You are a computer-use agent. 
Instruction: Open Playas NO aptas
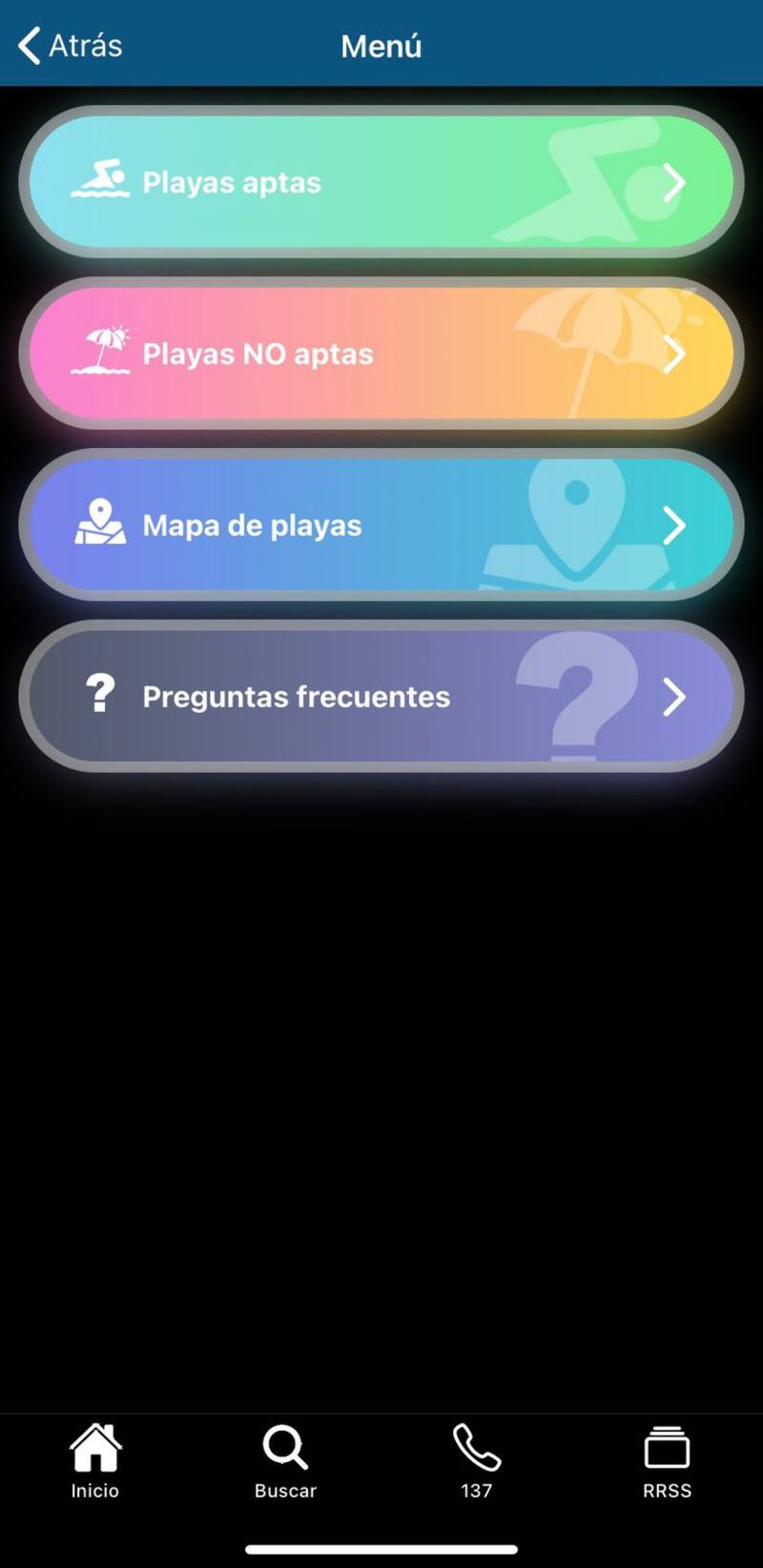click(381, 354)
